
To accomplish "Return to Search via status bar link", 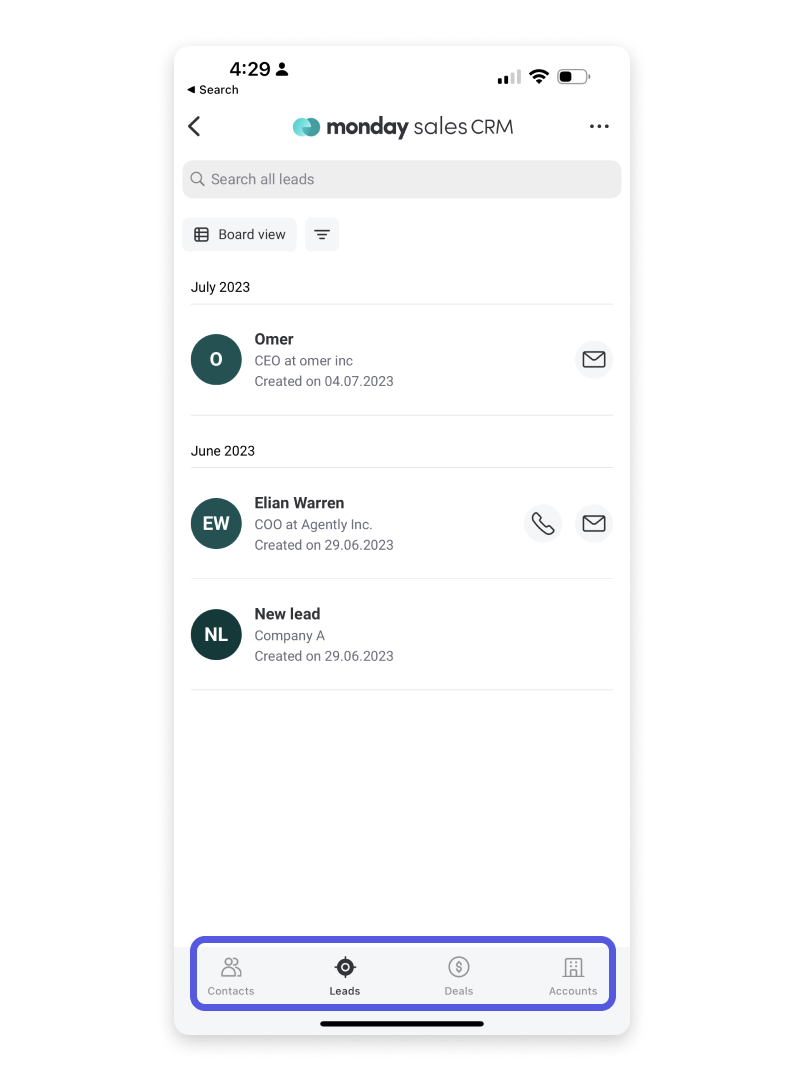I will [x=213, y=90].
